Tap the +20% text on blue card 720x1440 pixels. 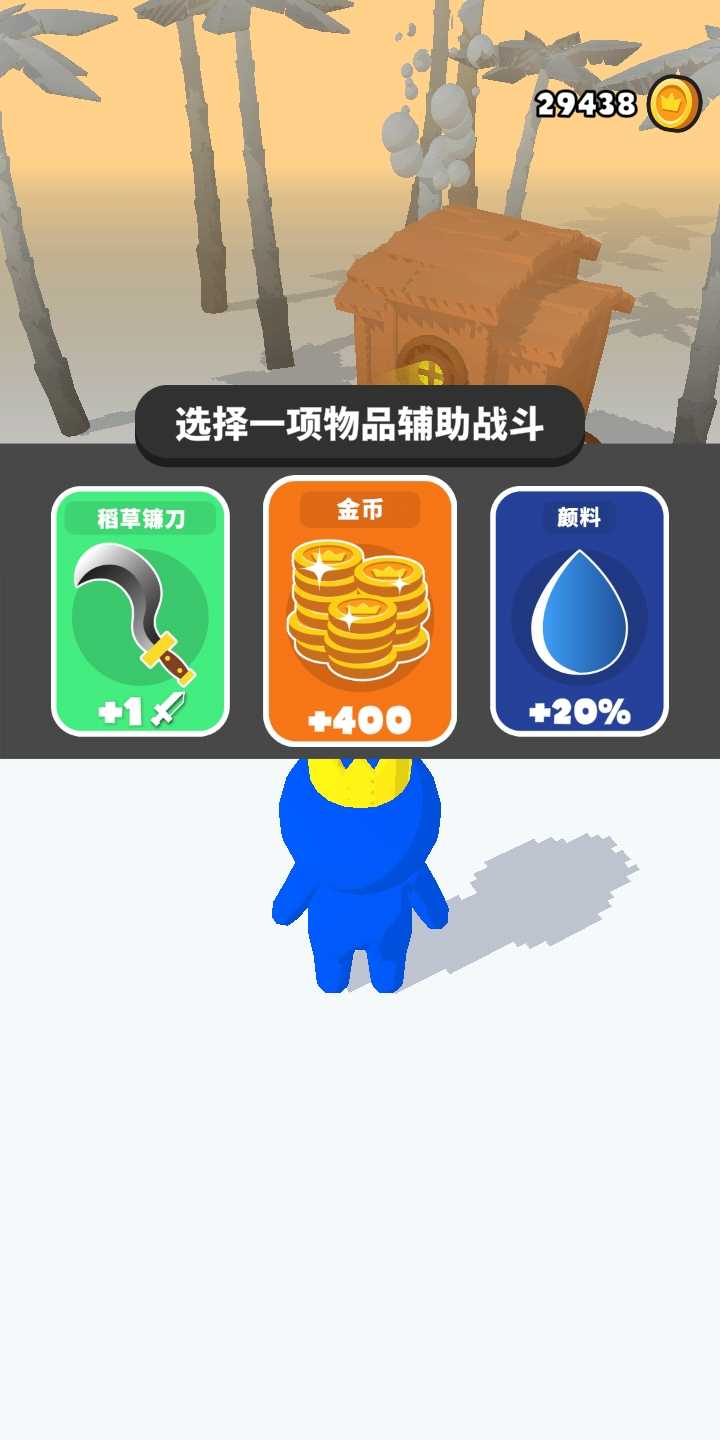(x=578, y=712)
